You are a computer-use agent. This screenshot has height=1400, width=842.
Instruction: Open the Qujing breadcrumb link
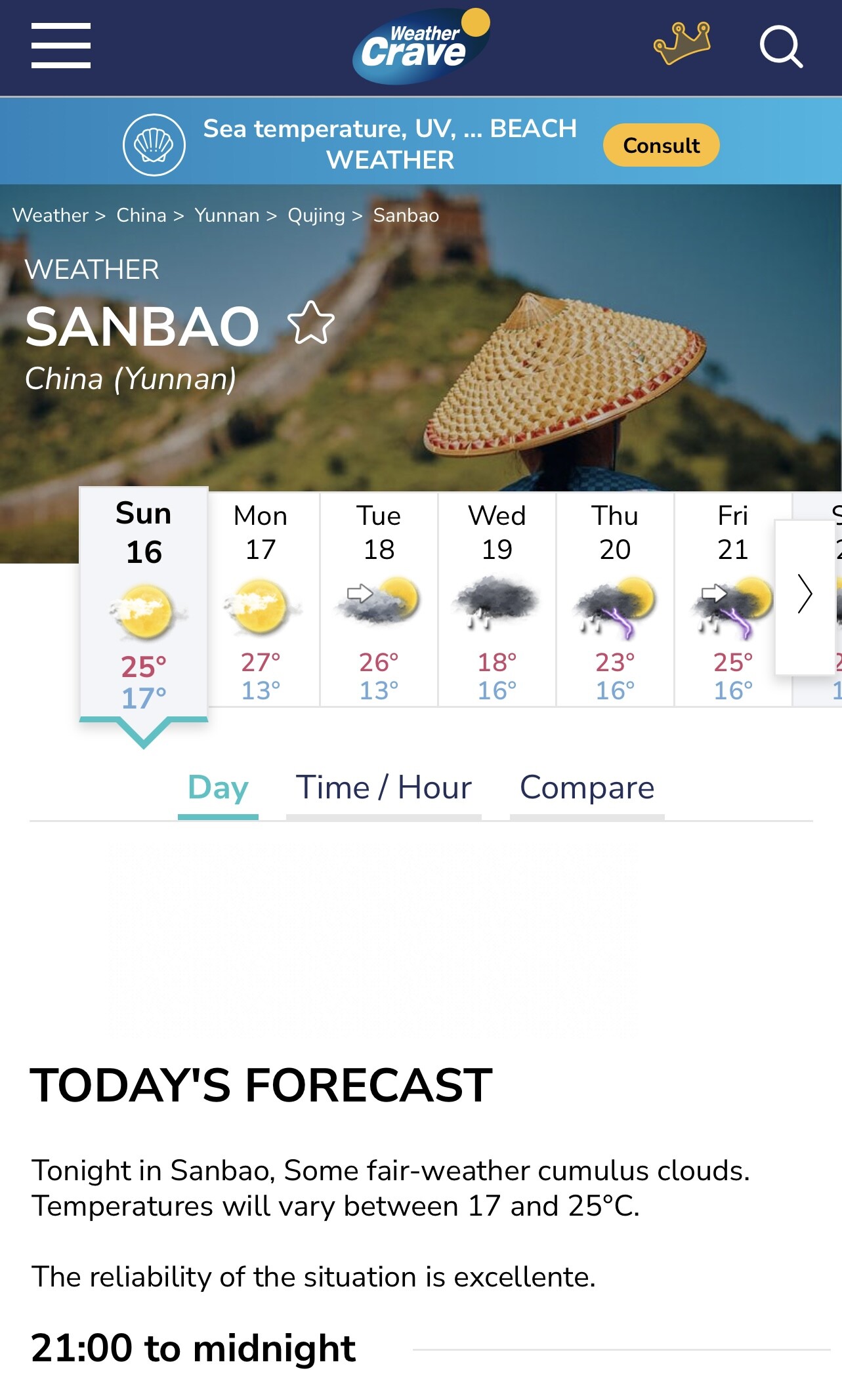316,215
